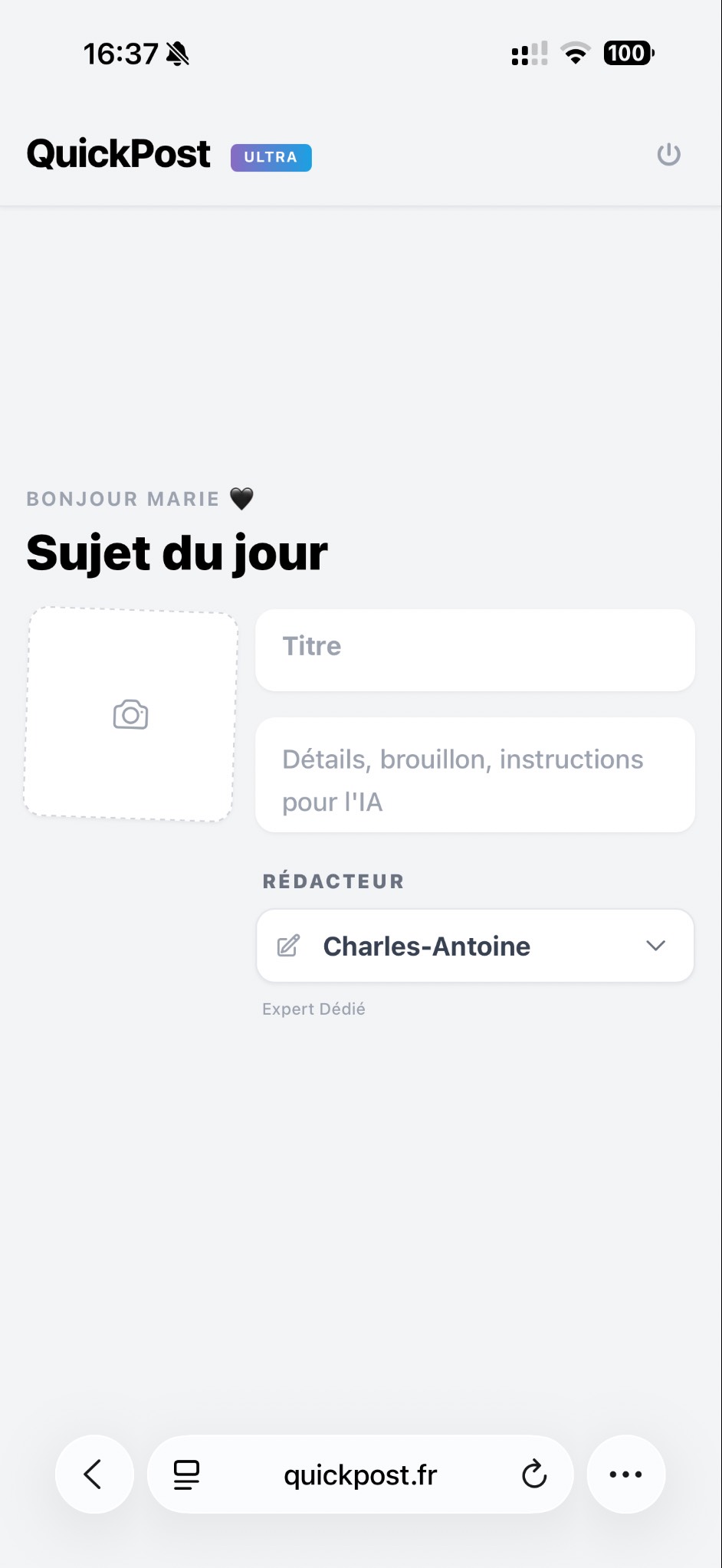Open the browser's three-dot menu
Viewport: 722px width, 1568px height.
click(625, 1474)
